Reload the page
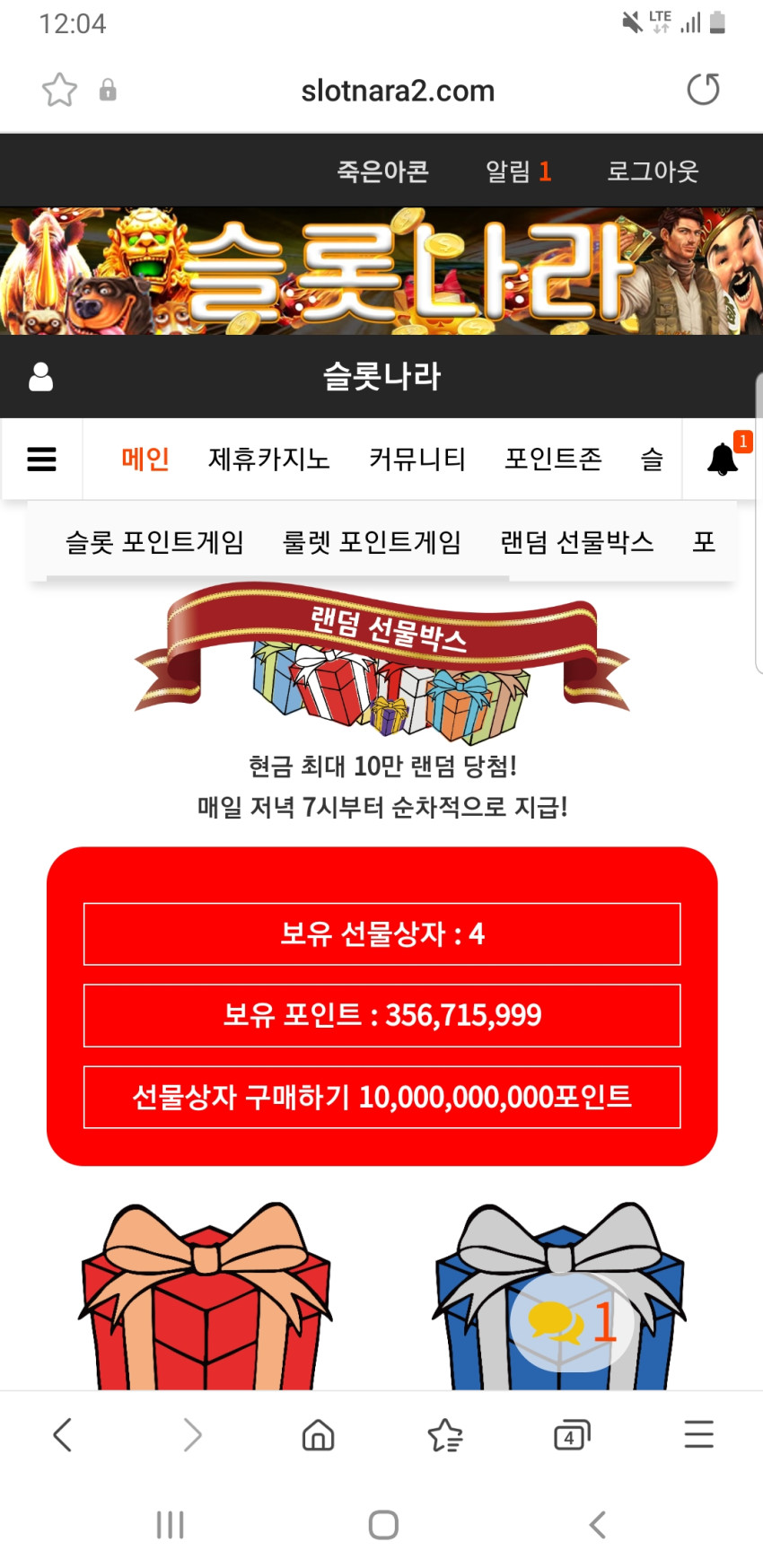Image resolution: width=763 pixels, height=1568 pixels. 703,90
